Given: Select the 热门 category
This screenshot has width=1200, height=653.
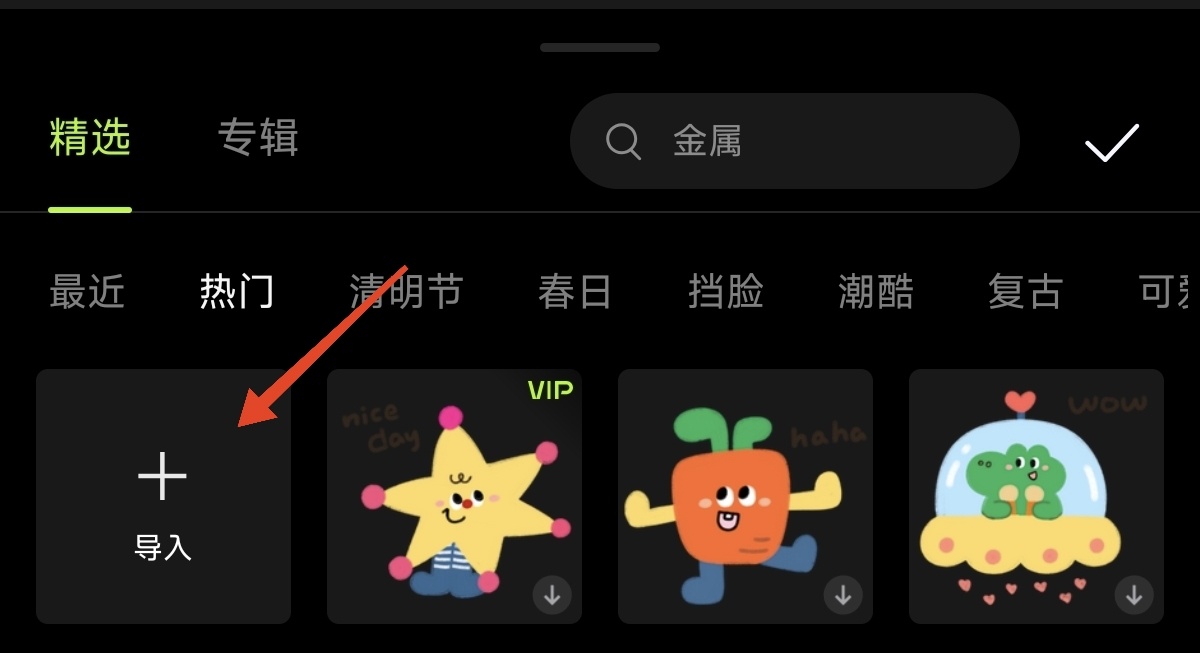Looking at the screenshot, I should [x=236, y=292].
